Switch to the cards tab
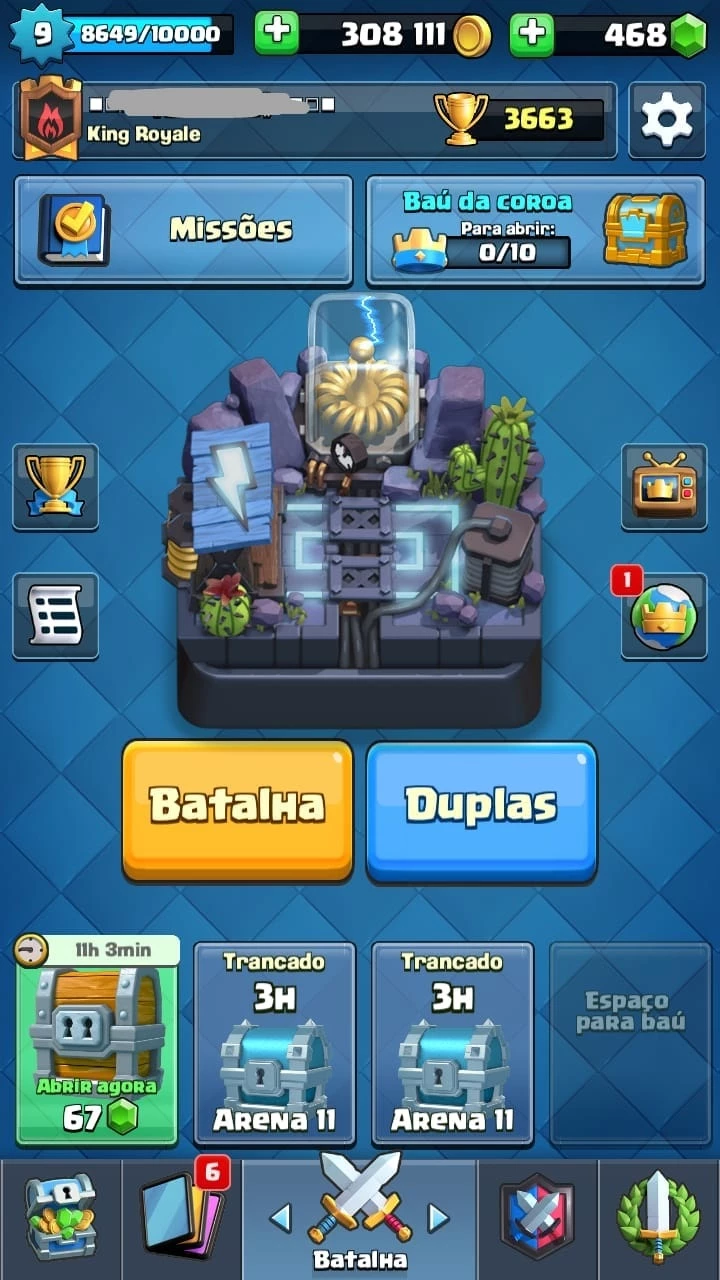The image size is (720, 1280). pyautogui.click(x=182, y=1218)
